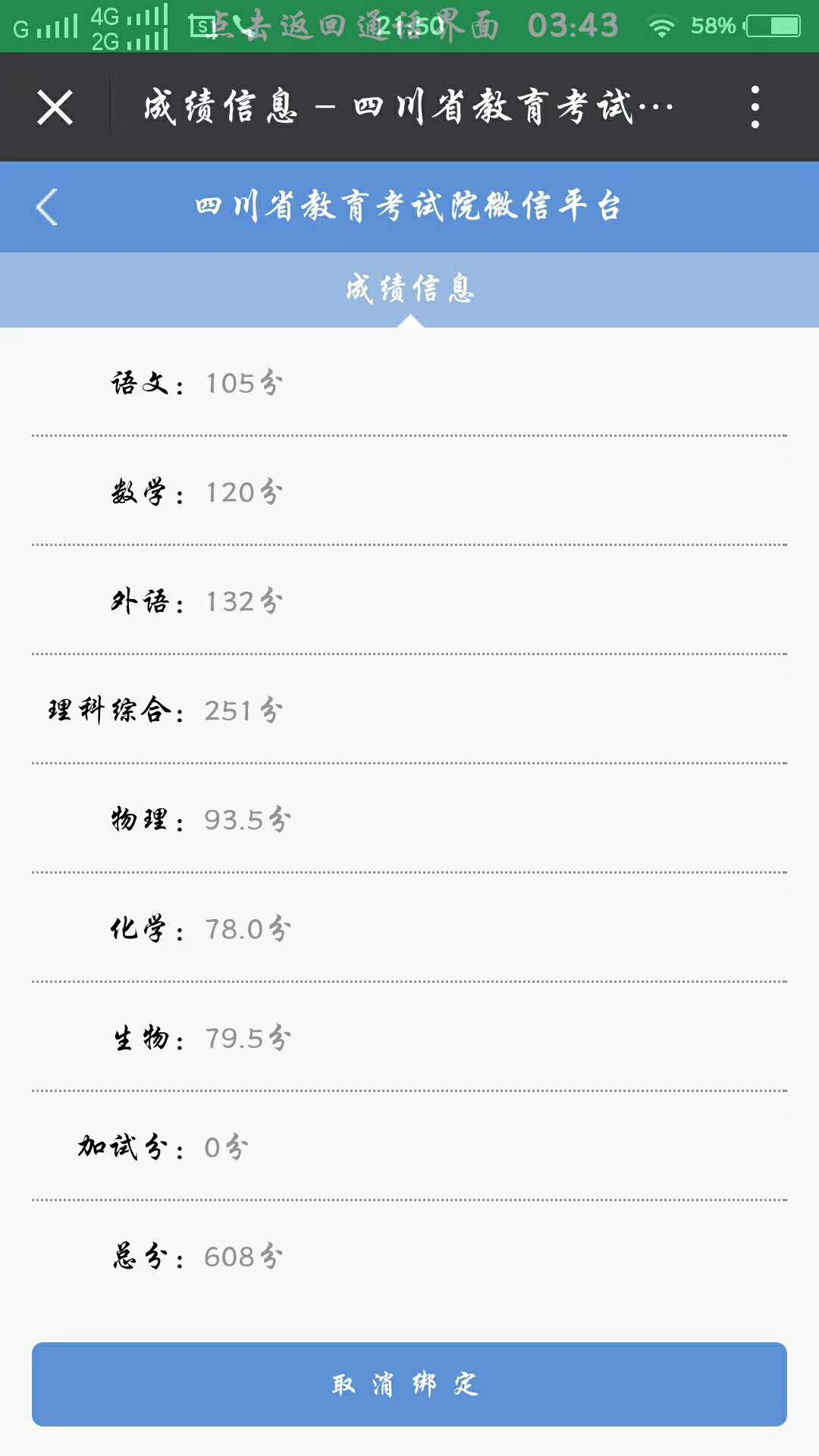Go back using the blue header arrow
The height and width of the screenshot is (1456, 819).
point(47,207)
